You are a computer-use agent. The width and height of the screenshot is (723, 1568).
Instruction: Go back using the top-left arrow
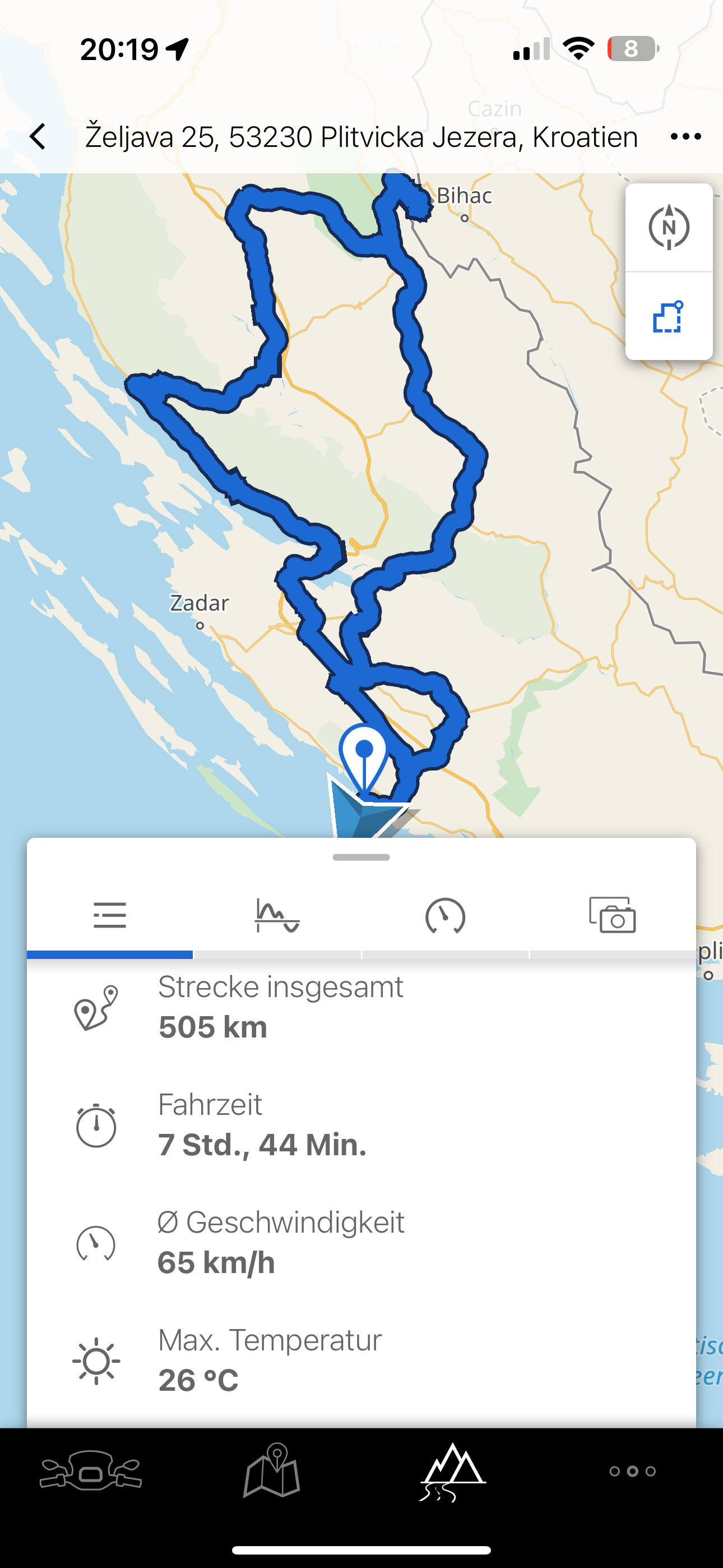38,136
